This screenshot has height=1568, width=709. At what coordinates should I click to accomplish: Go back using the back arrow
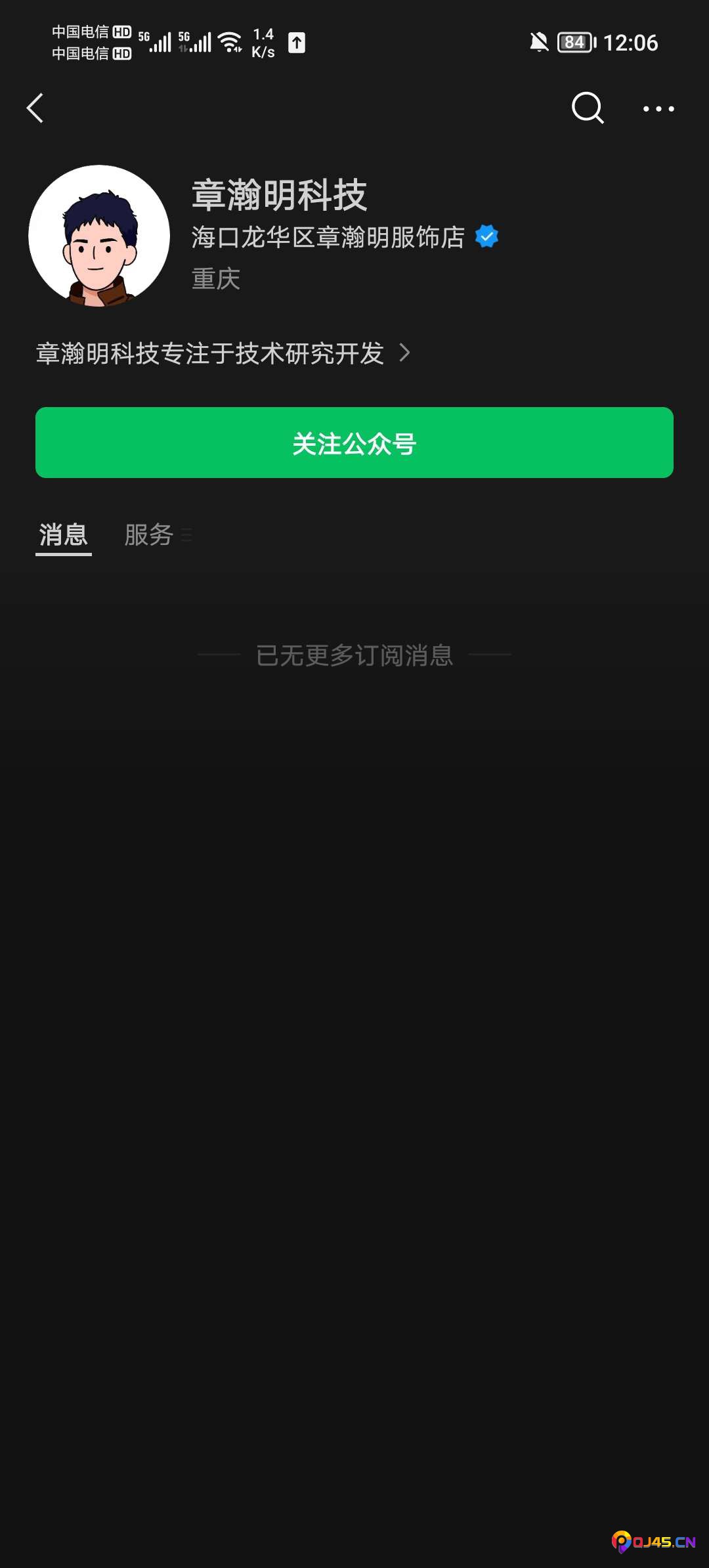pos(35,108)
